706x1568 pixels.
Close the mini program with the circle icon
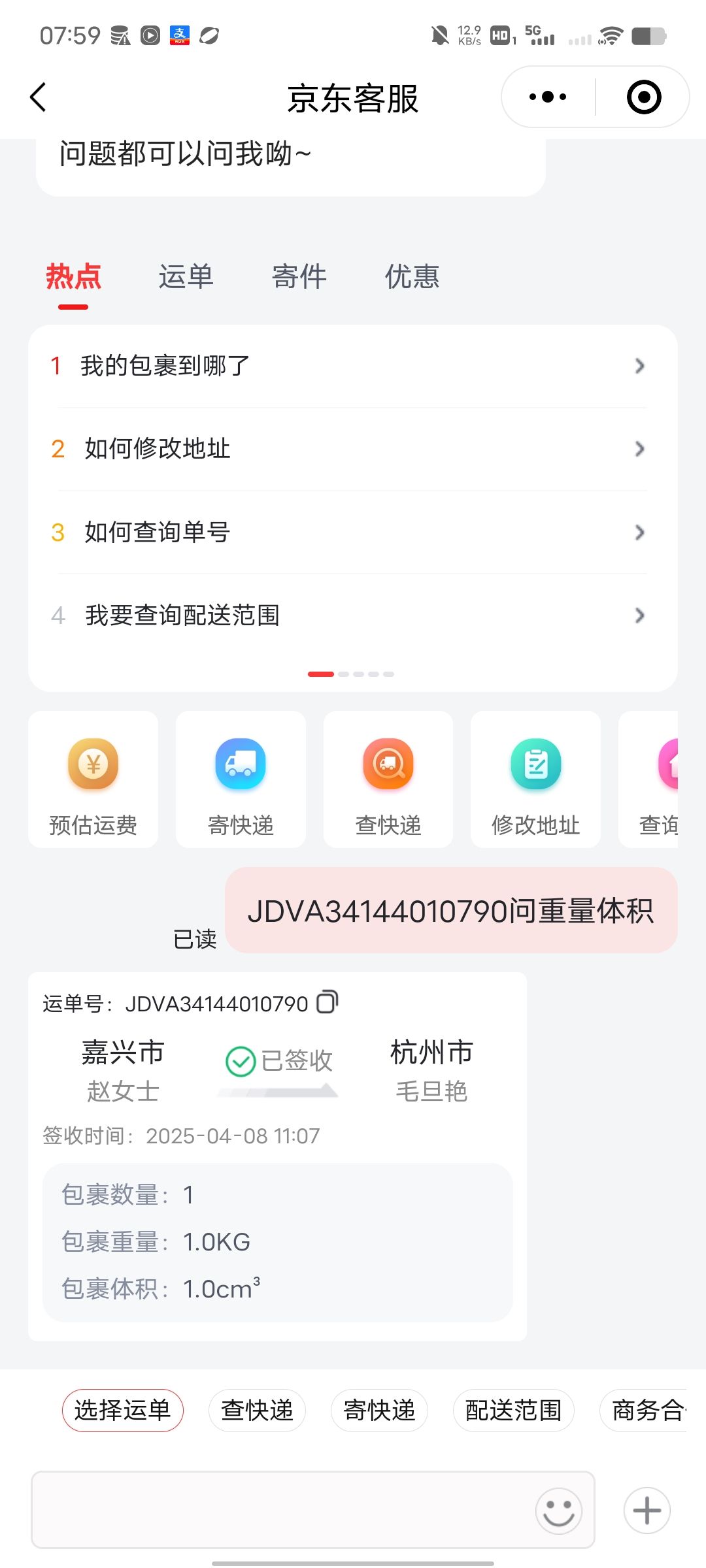point(644,97)
